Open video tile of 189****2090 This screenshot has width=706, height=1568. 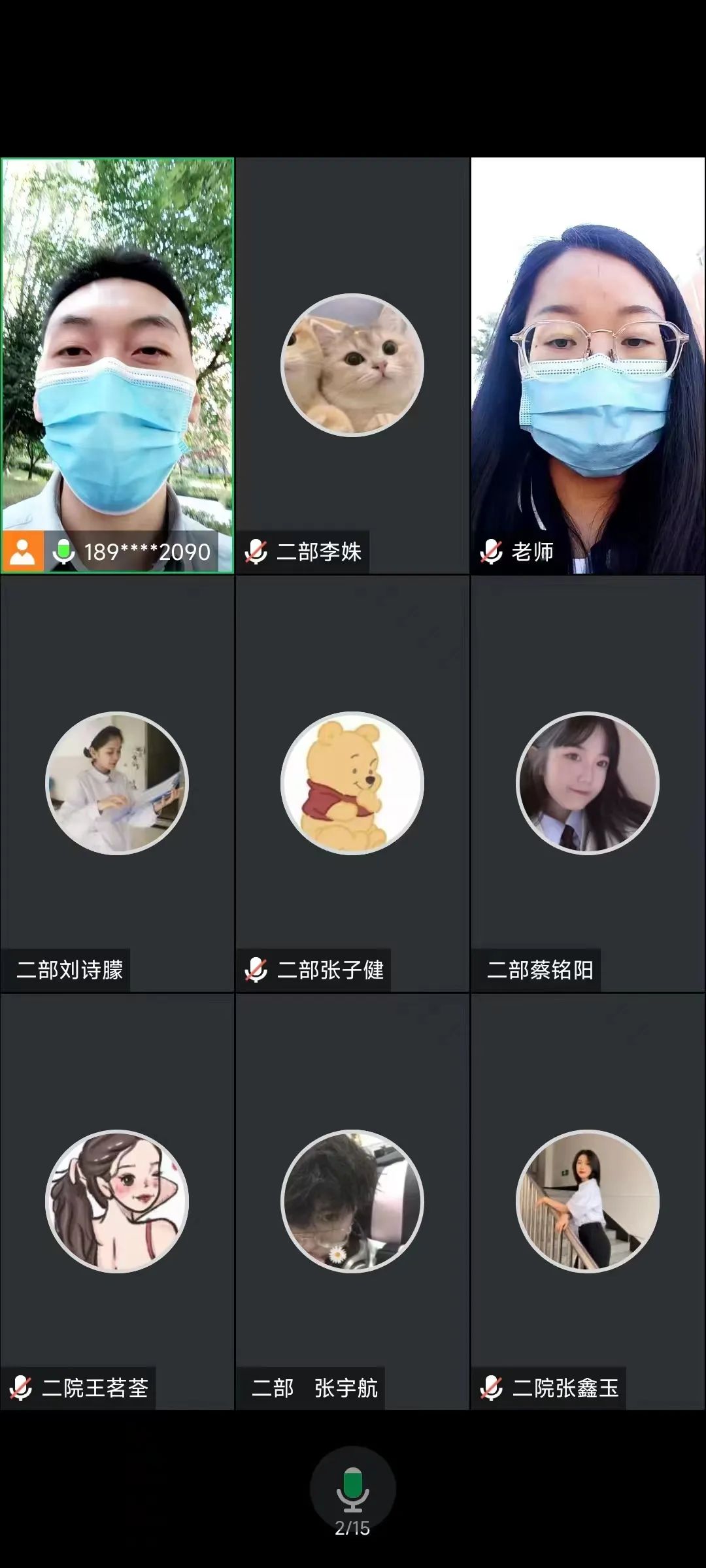point(118,366)
